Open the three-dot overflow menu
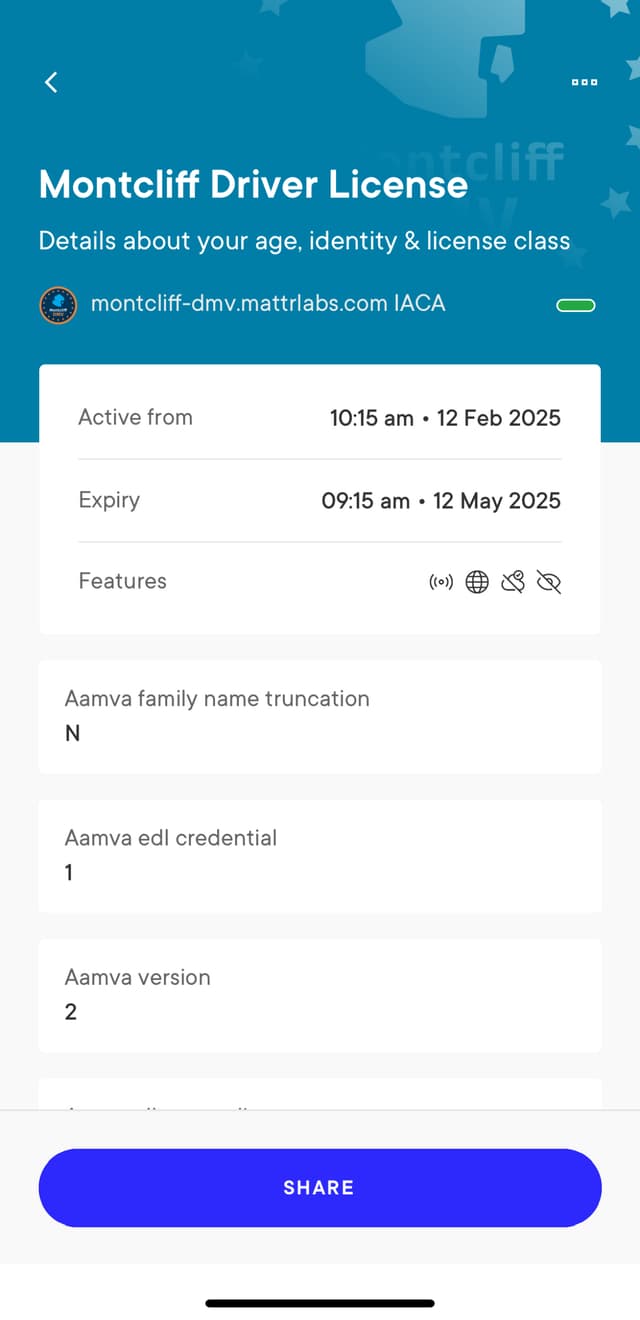The width and height of the screenshot is (640, 1320). point(585,82)
